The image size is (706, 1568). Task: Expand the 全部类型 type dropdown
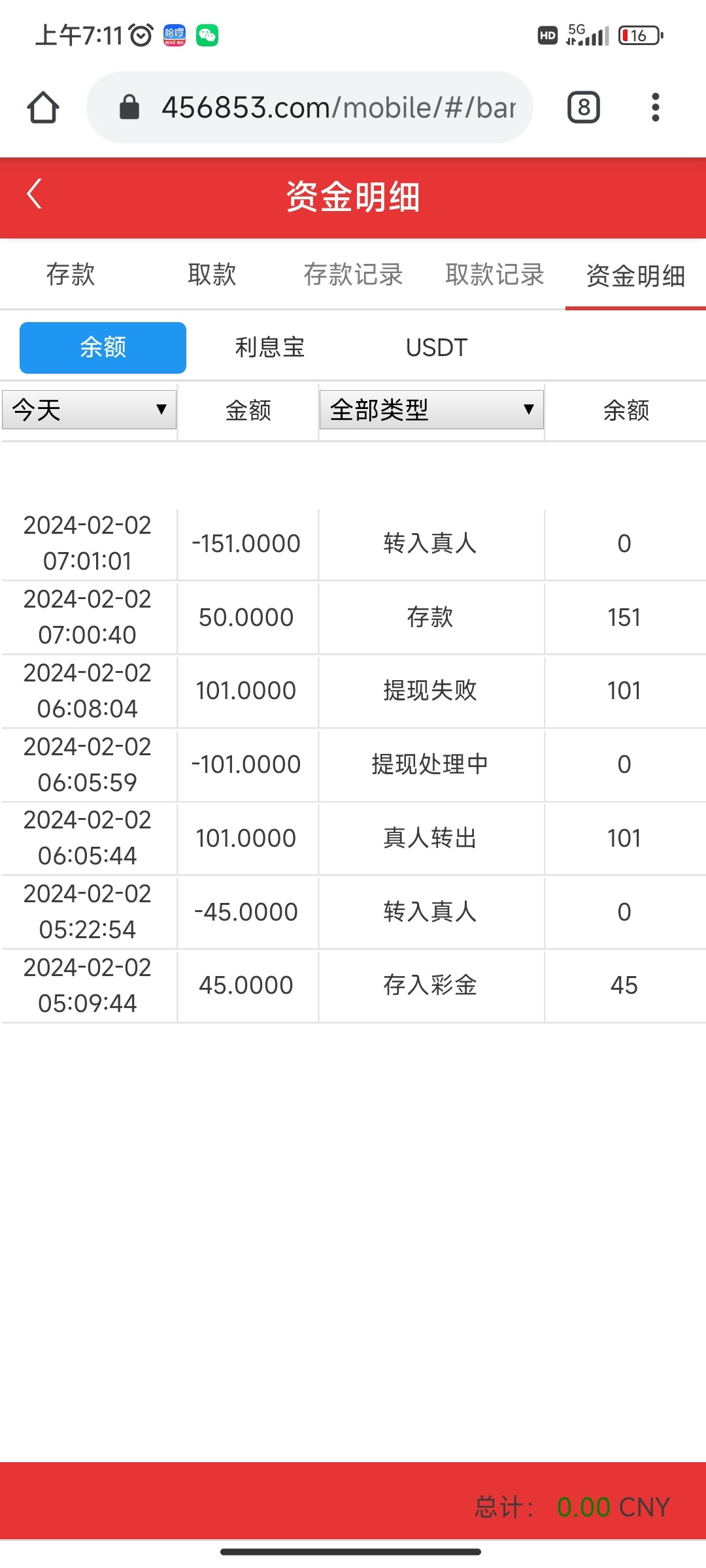point(430,410)
